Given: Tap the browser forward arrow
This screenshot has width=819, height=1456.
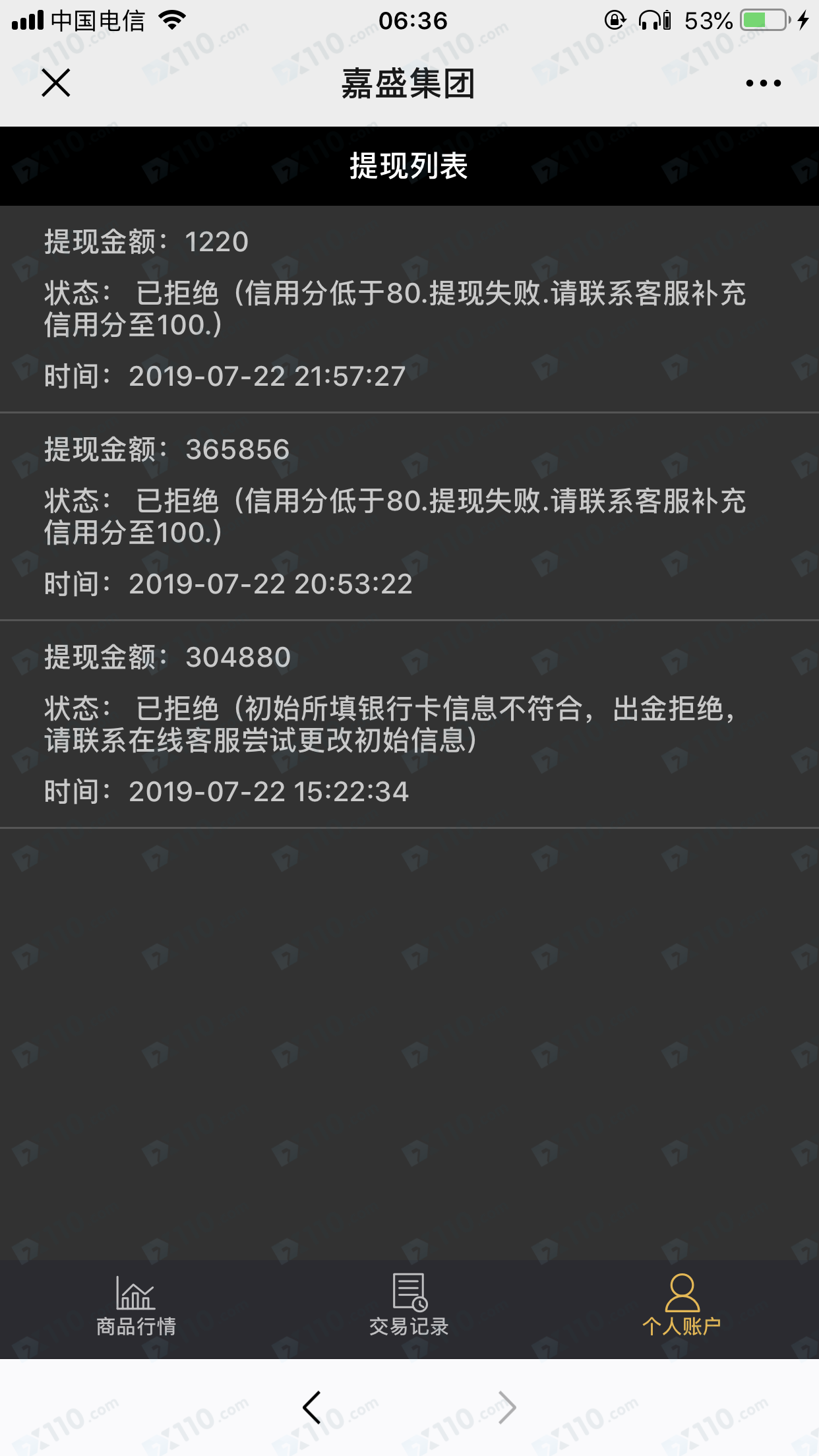Looking at the screenshot, I should point(506,1407).
